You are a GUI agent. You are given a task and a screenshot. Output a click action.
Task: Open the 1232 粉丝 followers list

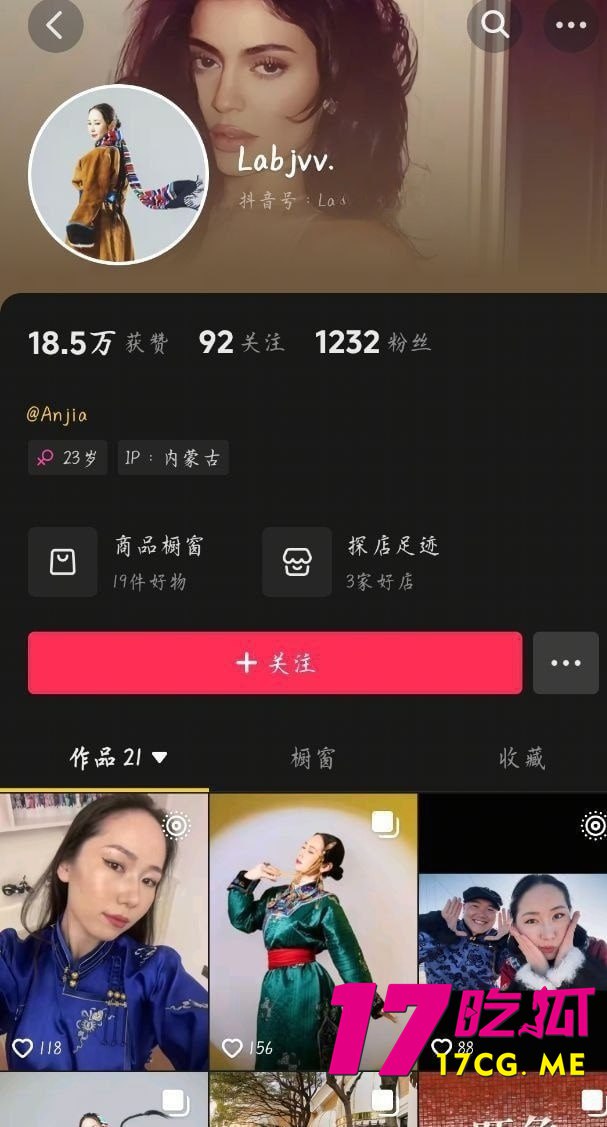pos(372,343)
